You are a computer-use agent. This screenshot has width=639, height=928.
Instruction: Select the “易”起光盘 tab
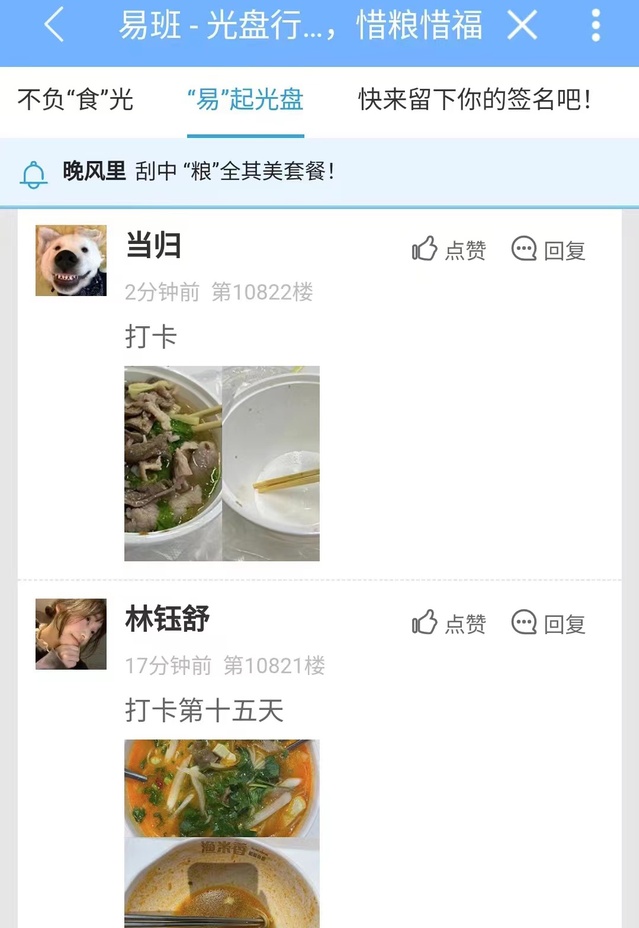[245, 100]
